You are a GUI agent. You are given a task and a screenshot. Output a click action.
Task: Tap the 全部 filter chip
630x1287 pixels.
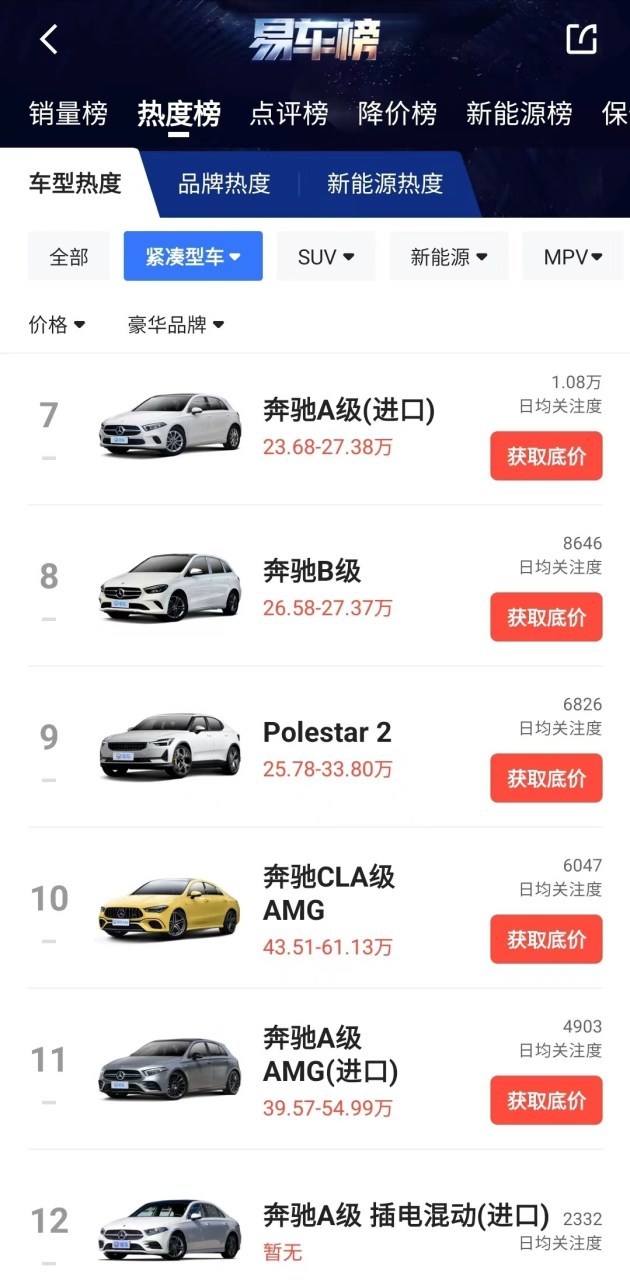pos(69,257)
